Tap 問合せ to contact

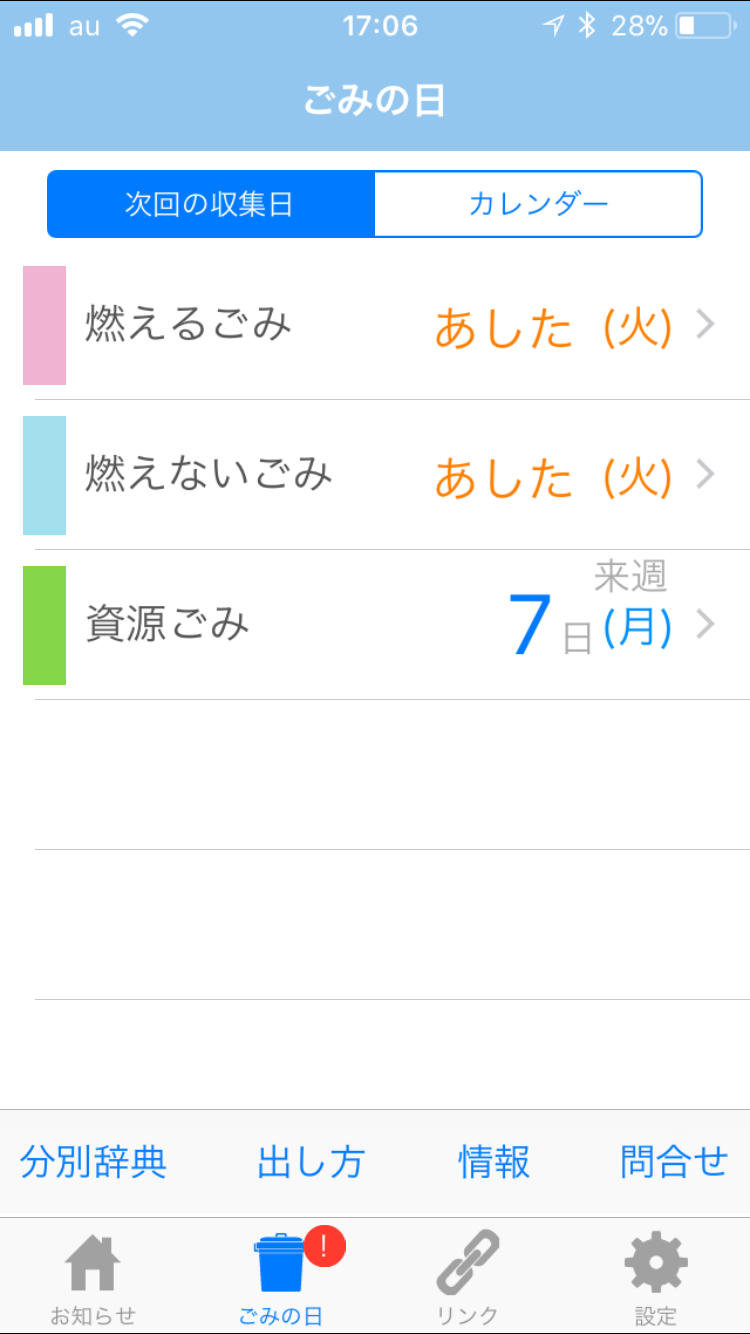tap(675, 1162)
